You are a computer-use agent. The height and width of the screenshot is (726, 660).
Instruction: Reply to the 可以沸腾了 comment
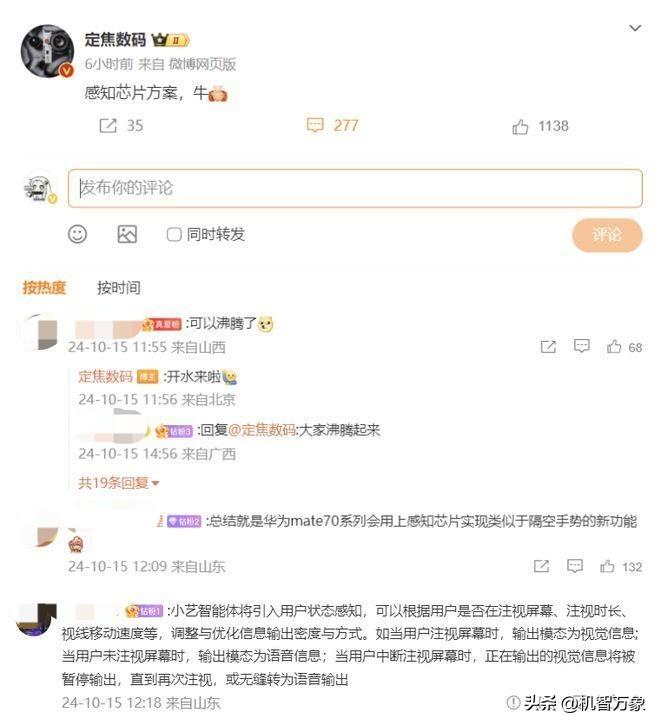(582, 347)
